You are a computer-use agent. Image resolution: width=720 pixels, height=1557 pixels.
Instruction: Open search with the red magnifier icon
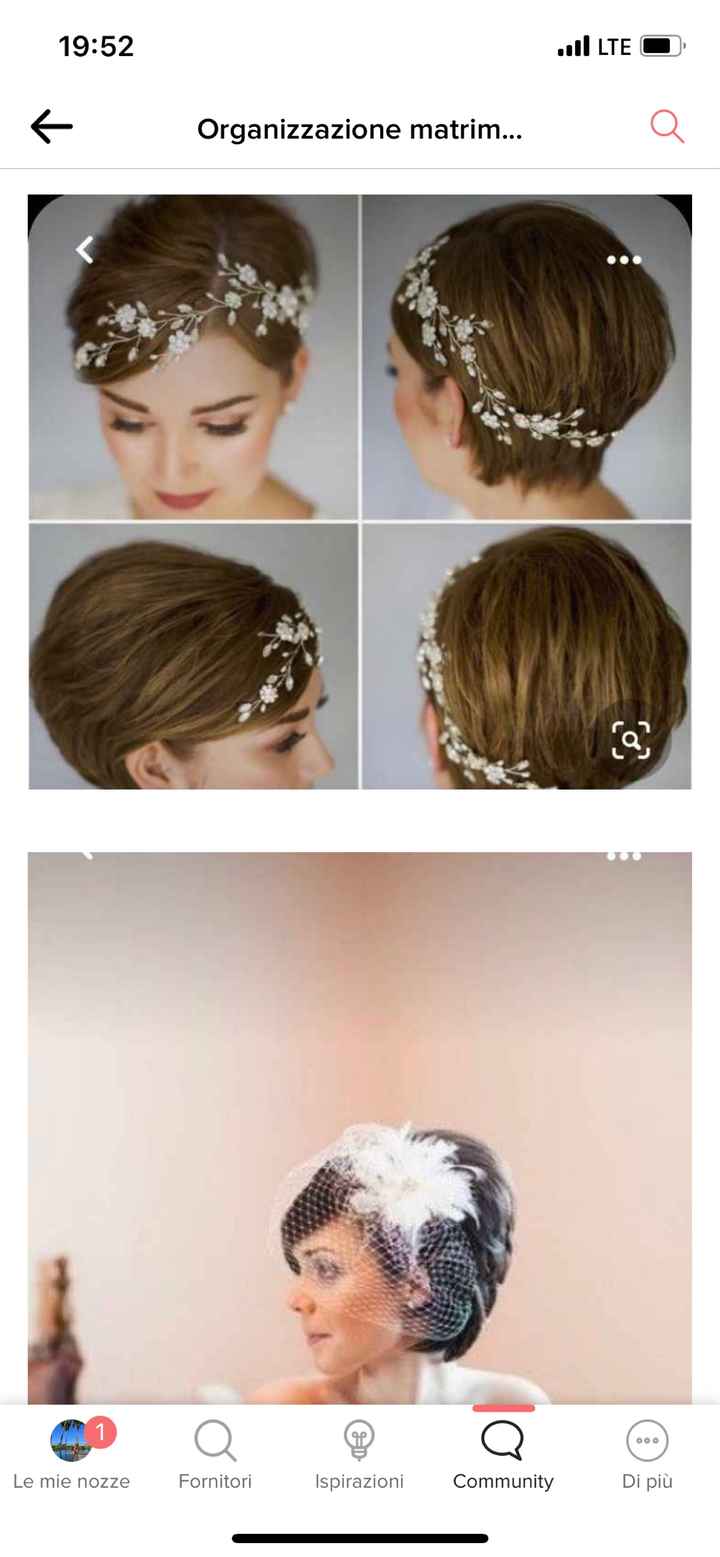[x=666, y=127]
